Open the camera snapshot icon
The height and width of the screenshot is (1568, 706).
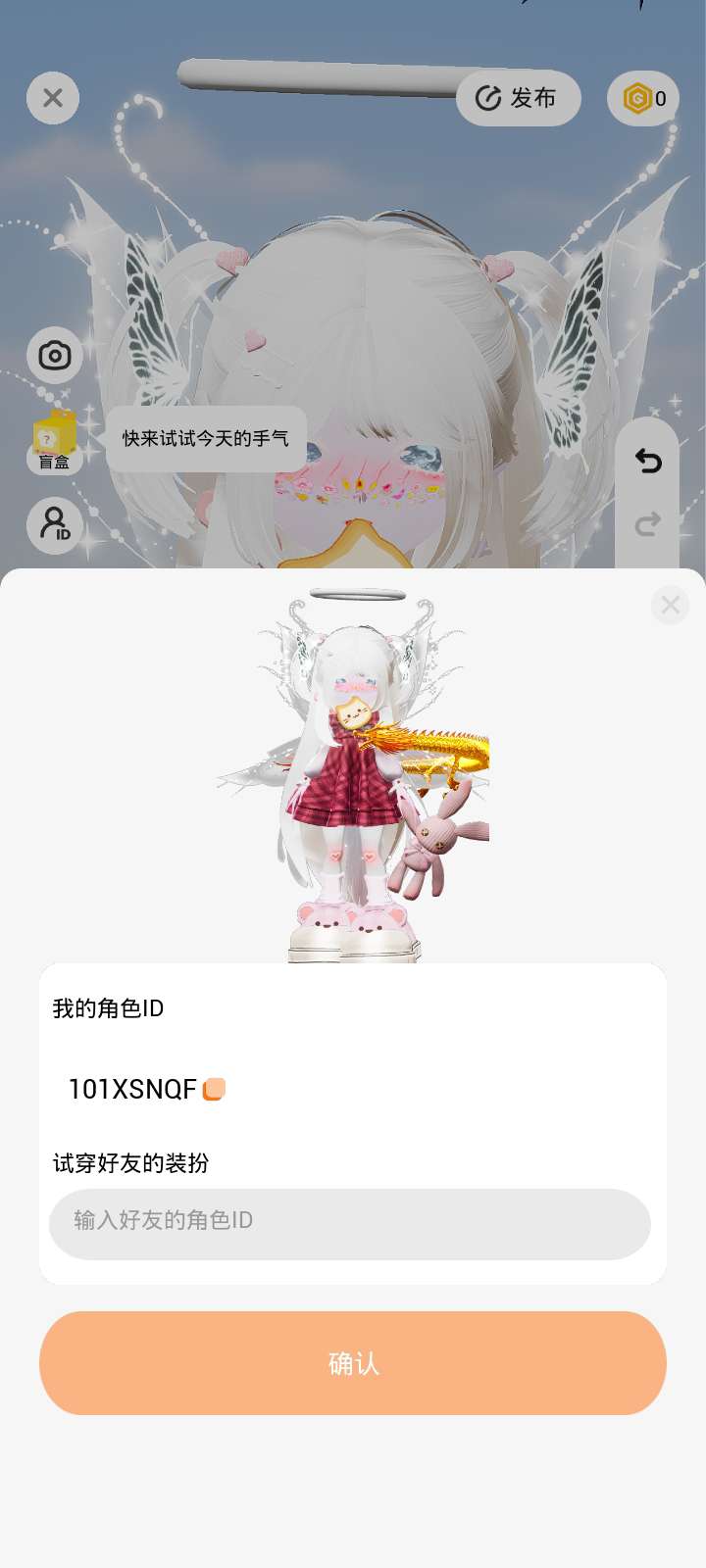tap(55, 355)
